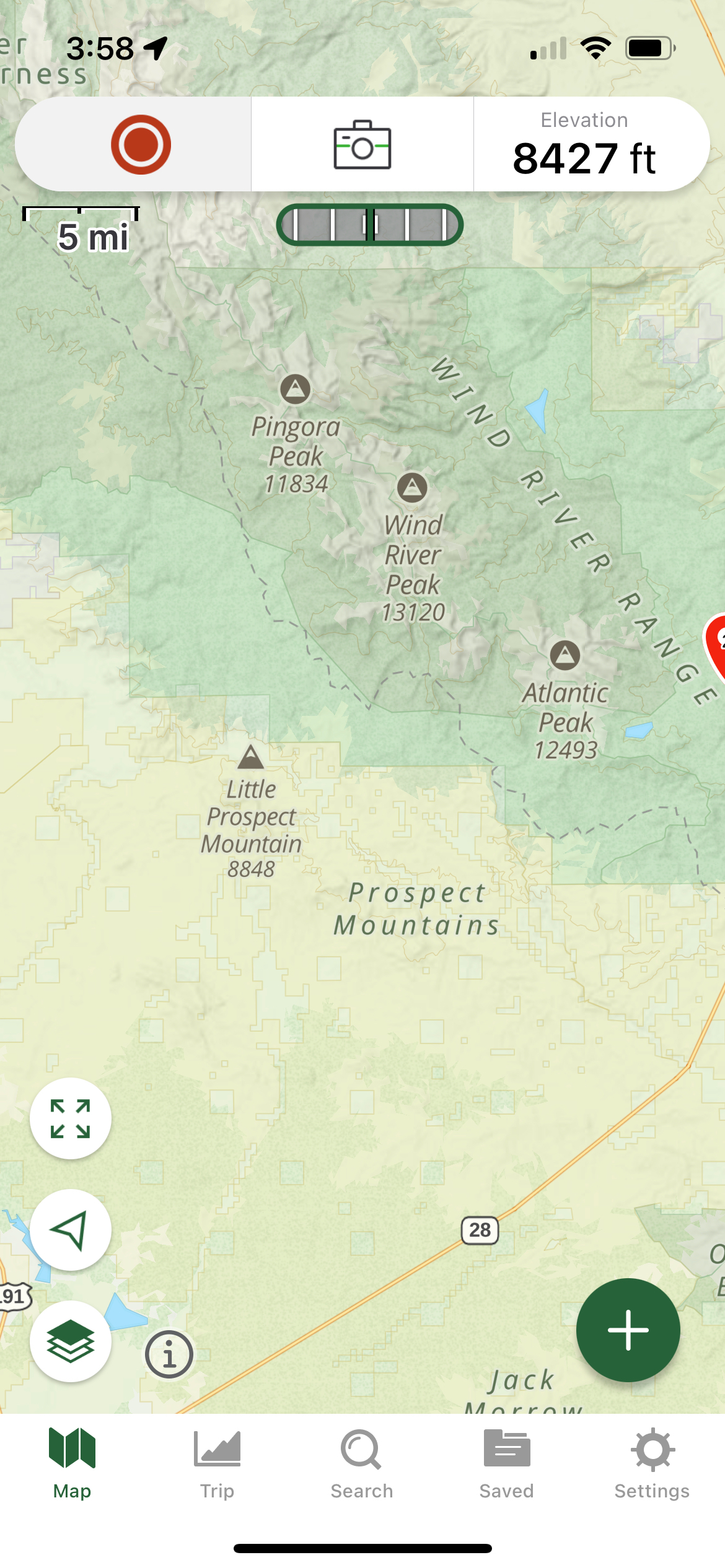Select the Map tab
The height and width of the screenshot is (1568, 725).
coord(72,1464)
